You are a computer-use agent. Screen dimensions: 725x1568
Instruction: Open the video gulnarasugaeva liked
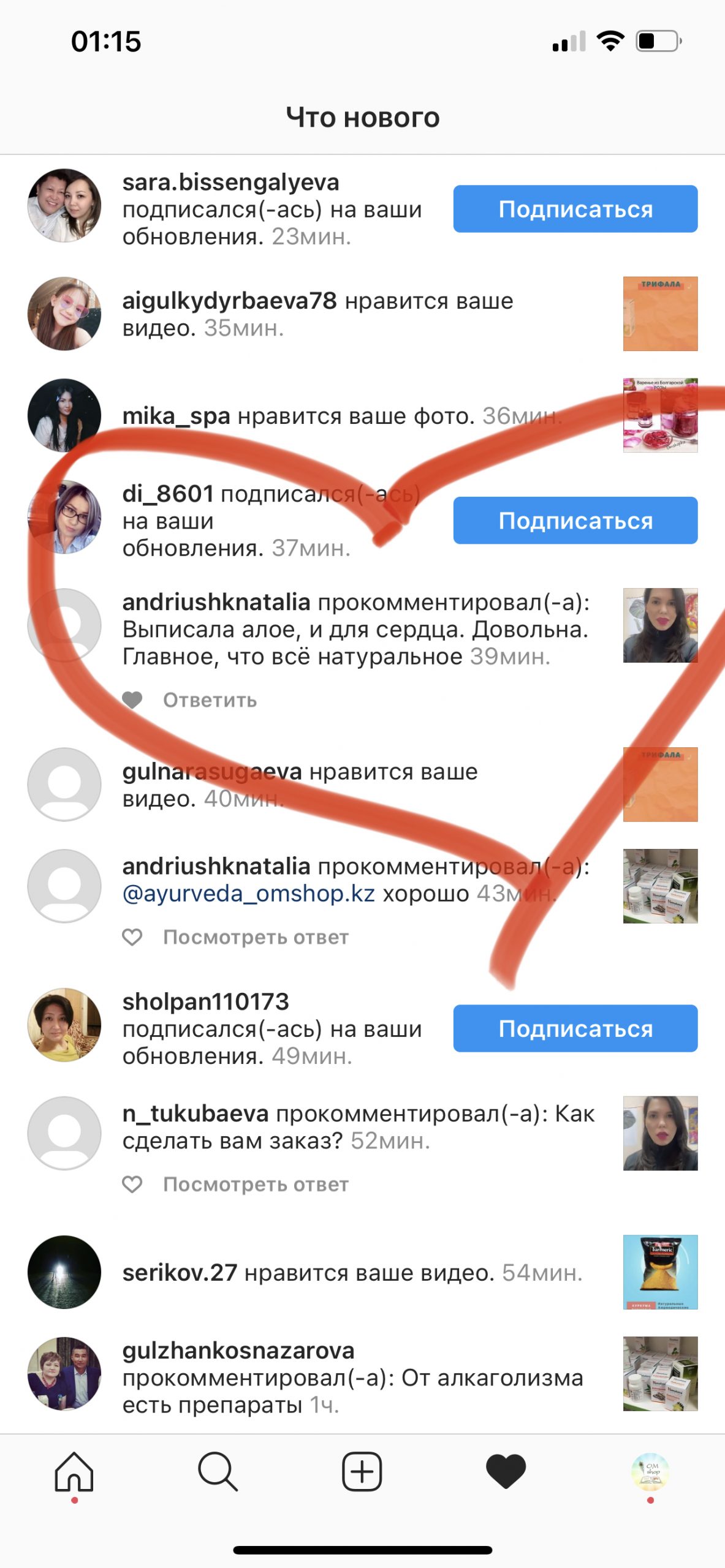coord(660,785)
